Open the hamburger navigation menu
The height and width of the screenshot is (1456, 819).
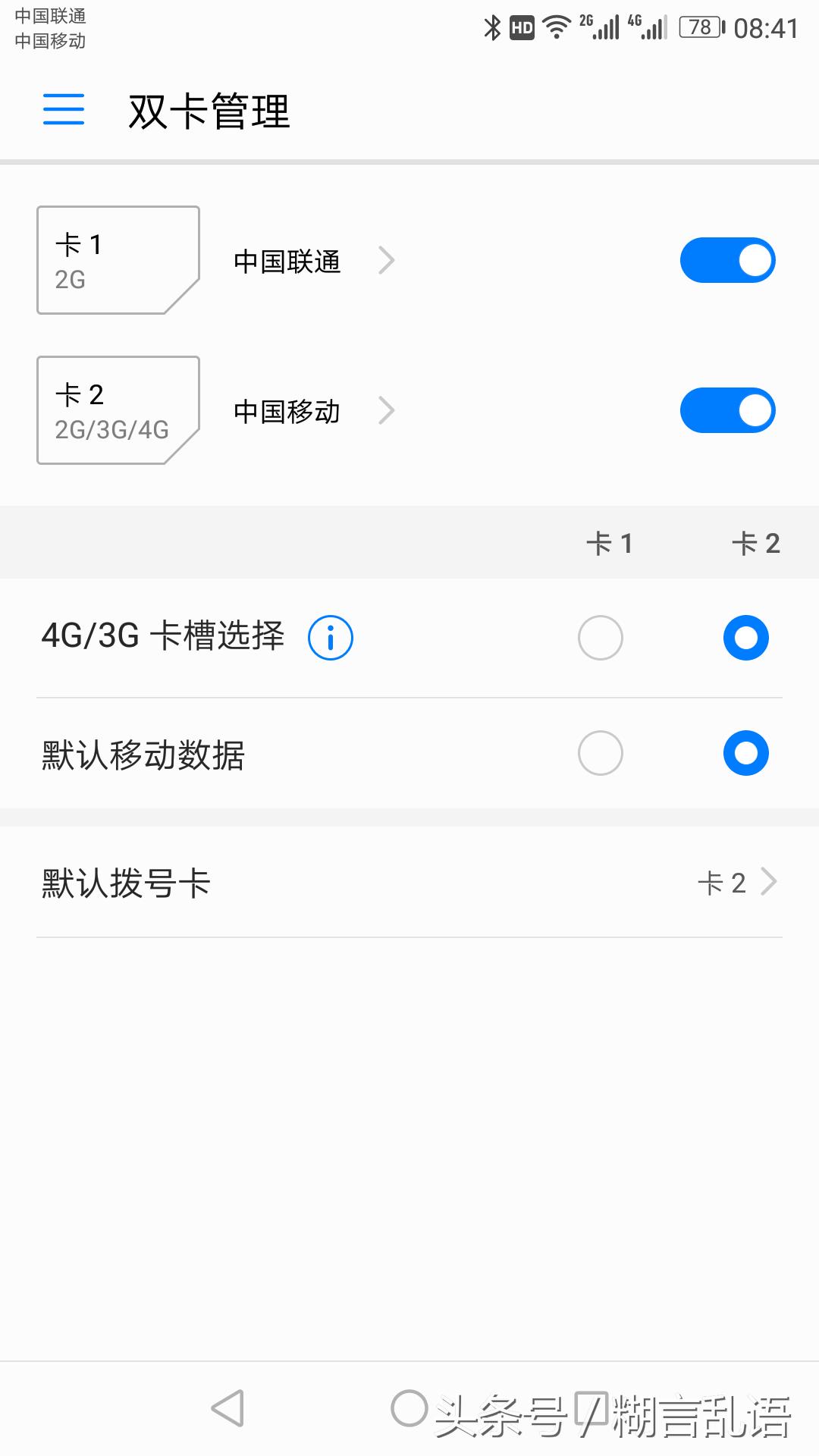pyautogui.click(x=63, y=110)
